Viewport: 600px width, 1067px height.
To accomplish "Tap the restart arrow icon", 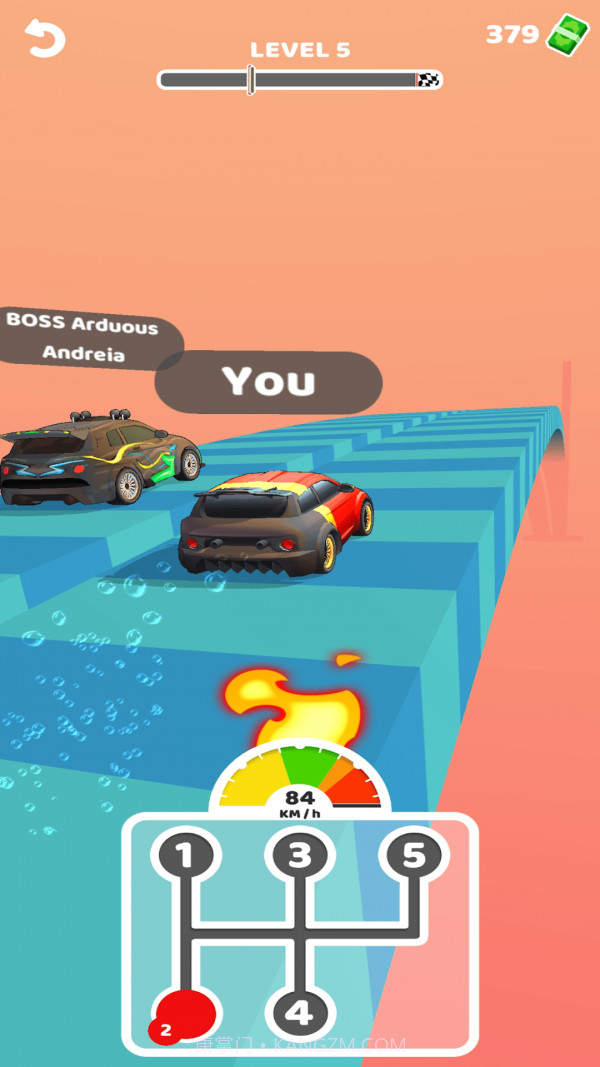I will (x=44, y=38).
